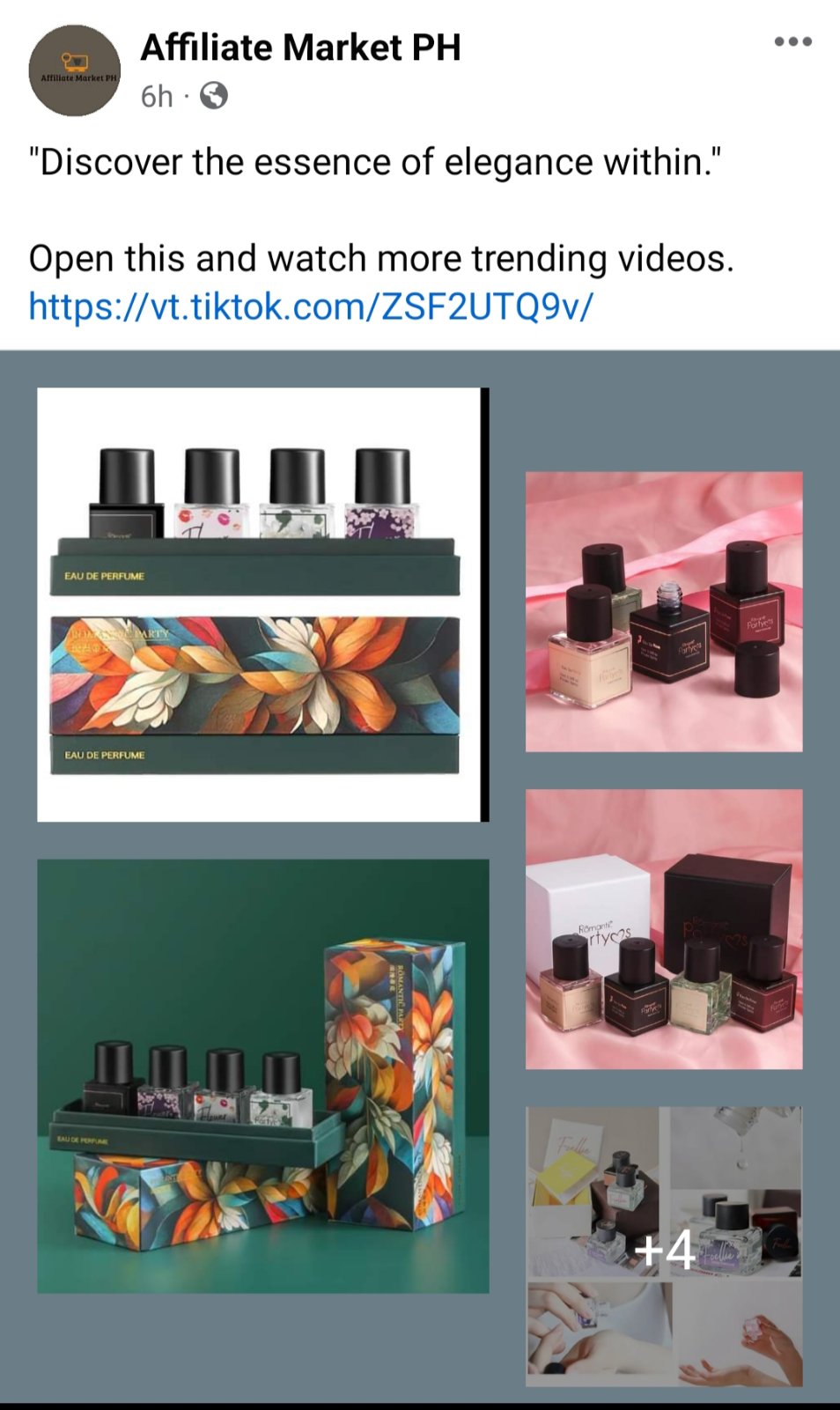Open the photo with white and maroon boxes
Screen dimensions: 840x1410
coord(664,929)
